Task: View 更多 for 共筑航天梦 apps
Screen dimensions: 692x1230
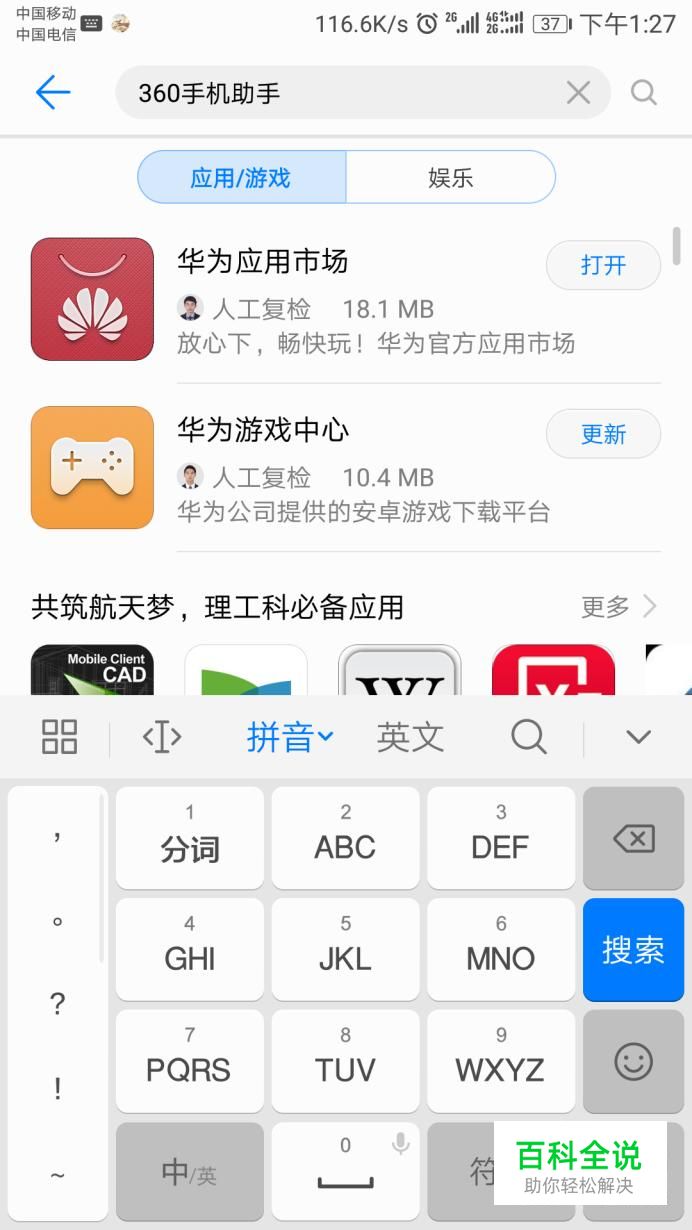Action: coord(619,606)
